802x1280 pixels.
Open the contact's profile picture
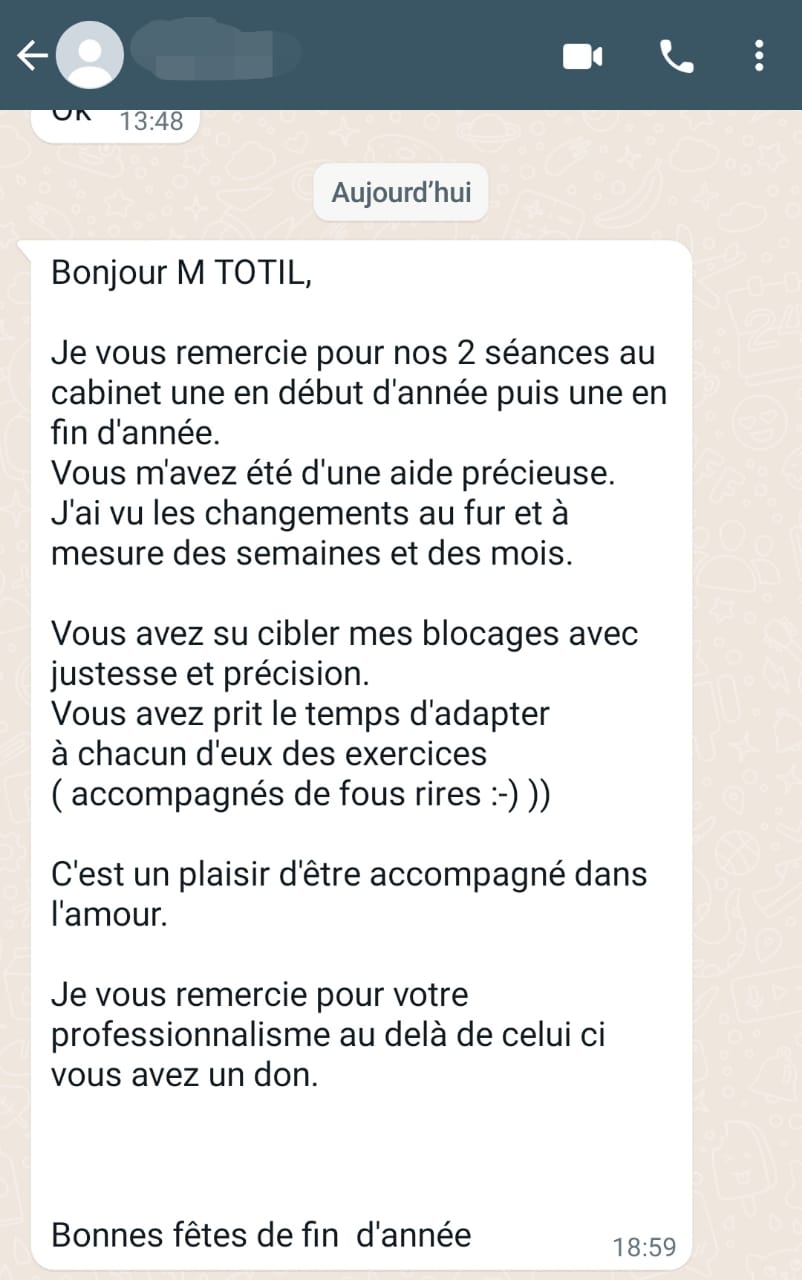(x=90, y=56)
